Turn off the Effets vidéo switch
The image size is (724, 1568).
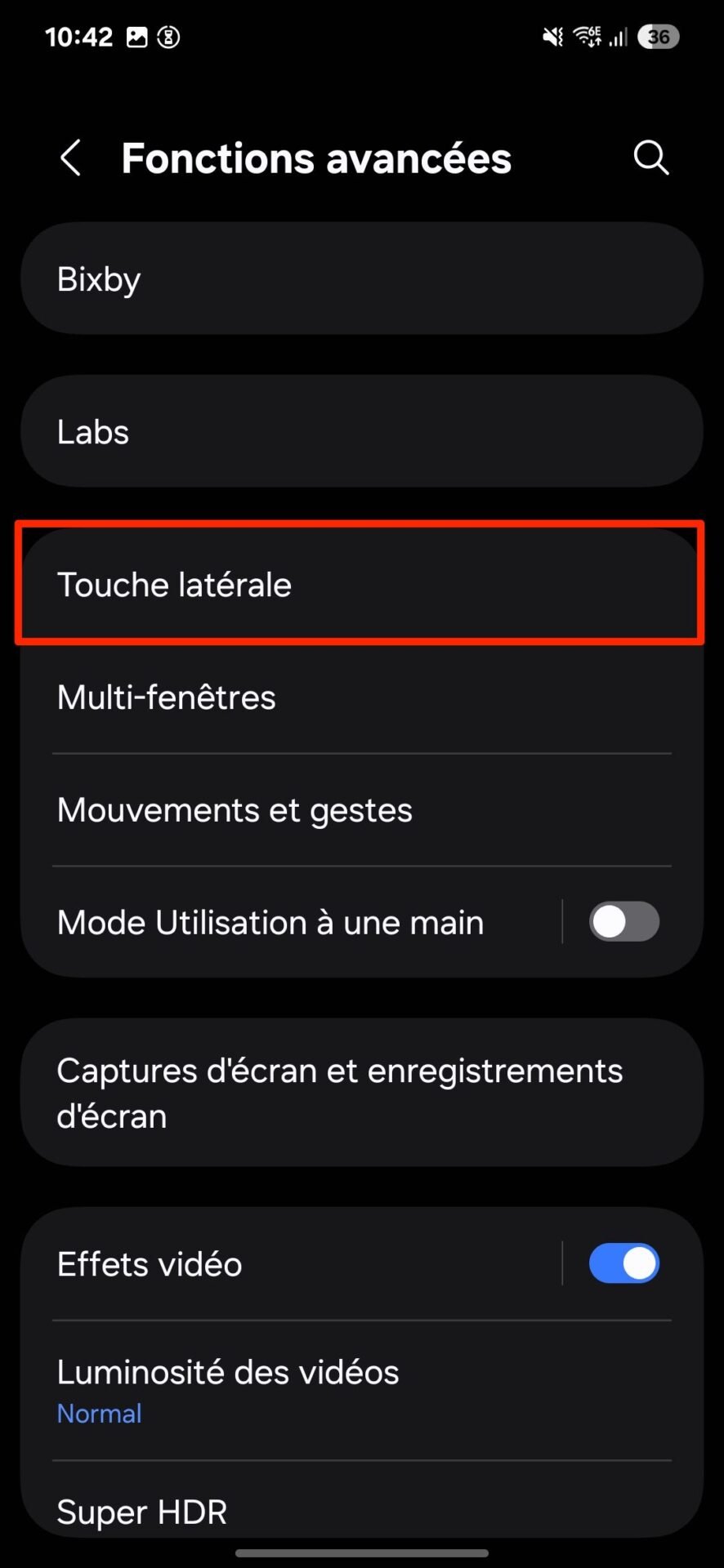(x=624, y=1263)
